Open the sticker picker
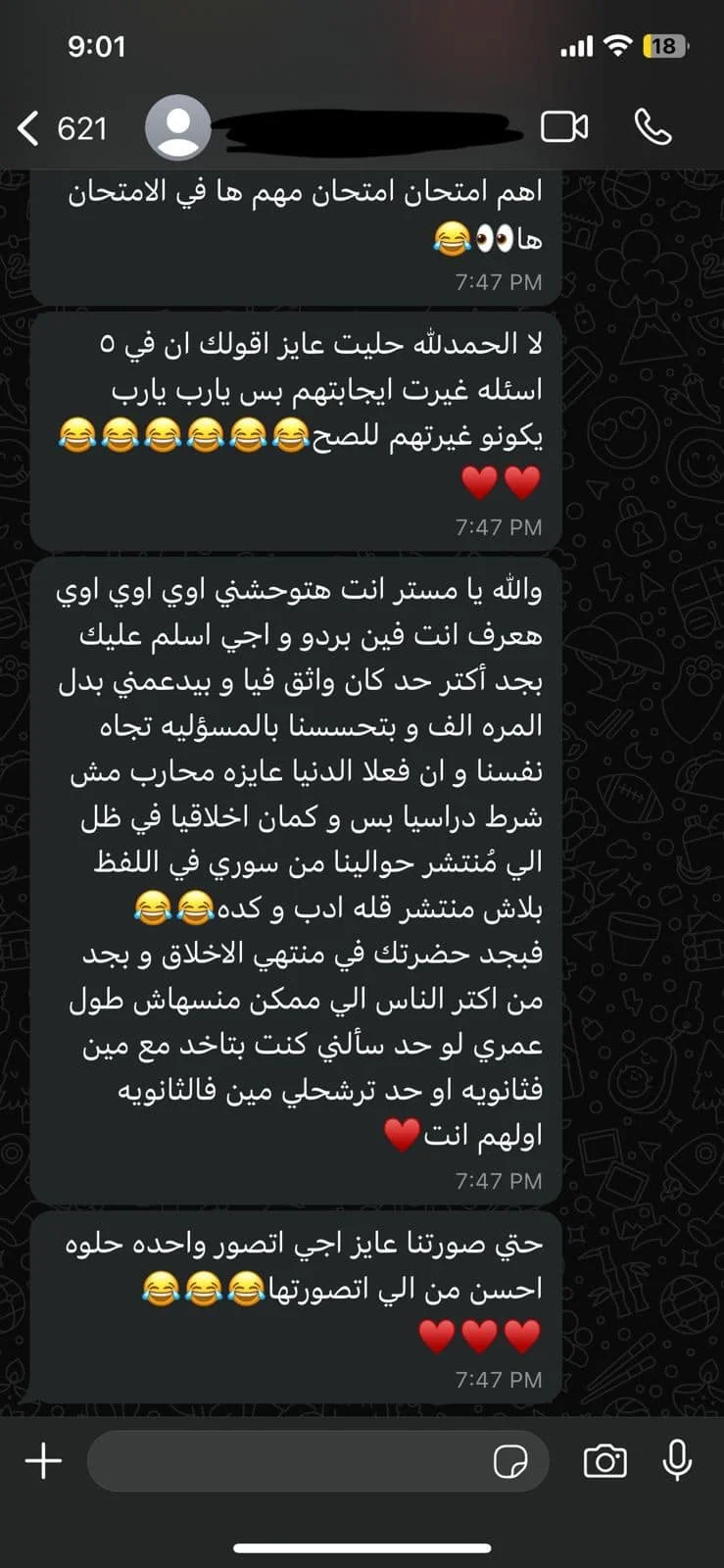Image resolution: width=724 pixels, height=1568 pixels. [x=510, y=1461]
